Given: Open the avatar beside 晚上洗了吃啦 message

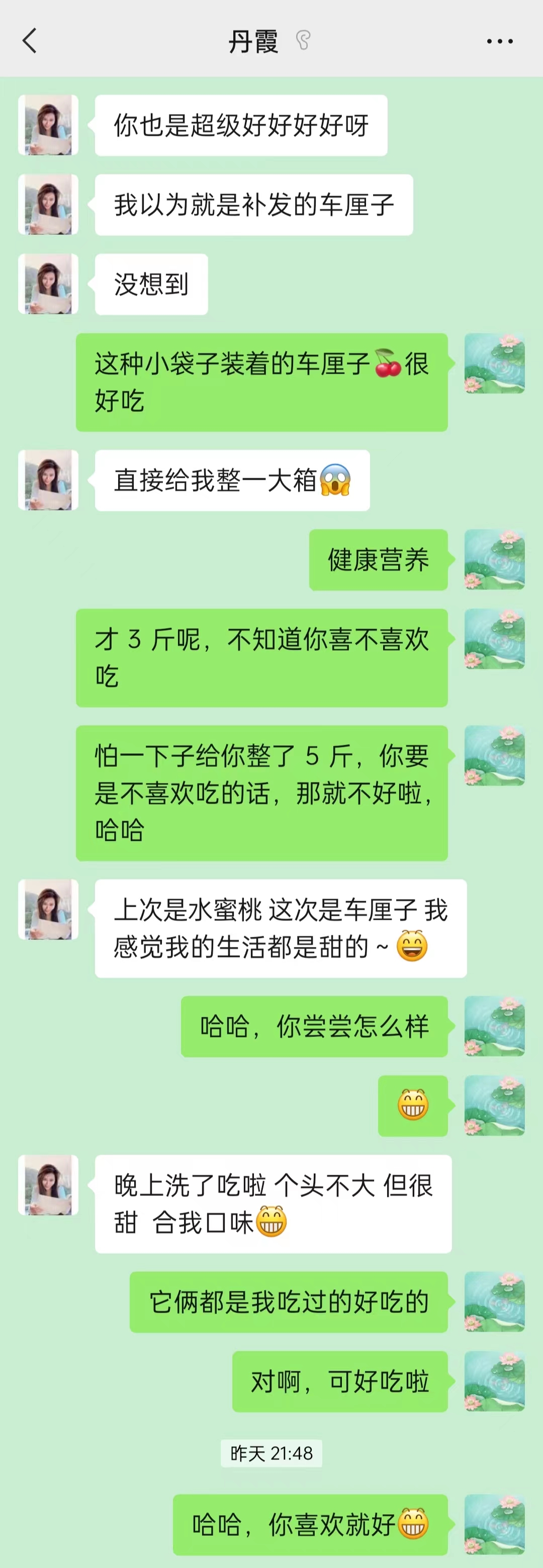Looking at the screenshot, I should point(48,1185).
